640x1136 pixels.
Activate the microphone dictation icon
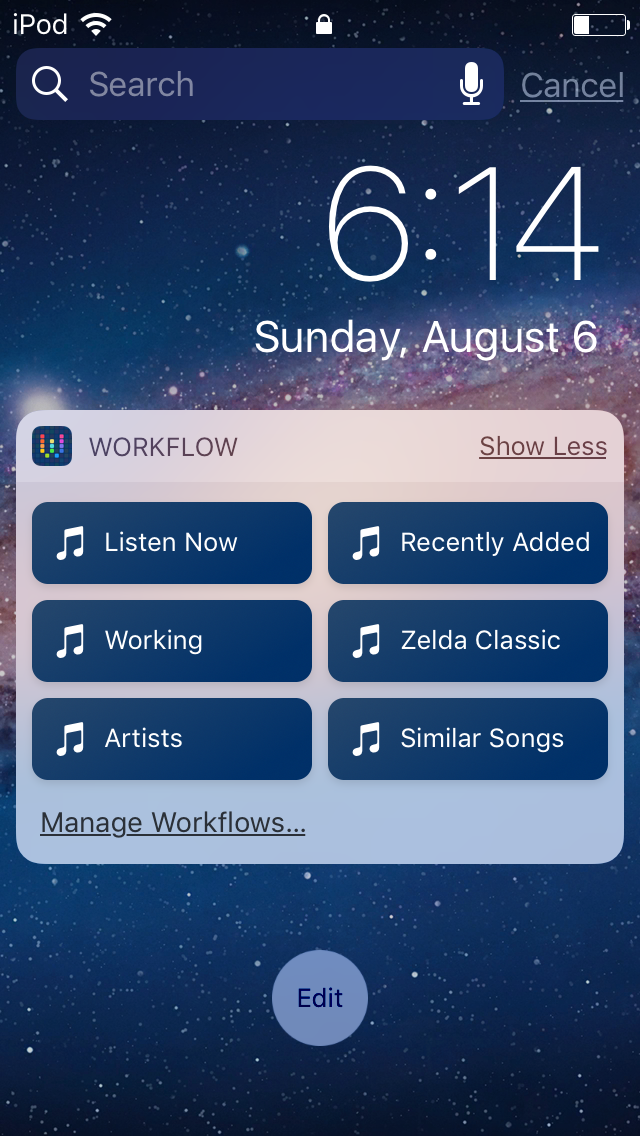click(x=471, y=85)
